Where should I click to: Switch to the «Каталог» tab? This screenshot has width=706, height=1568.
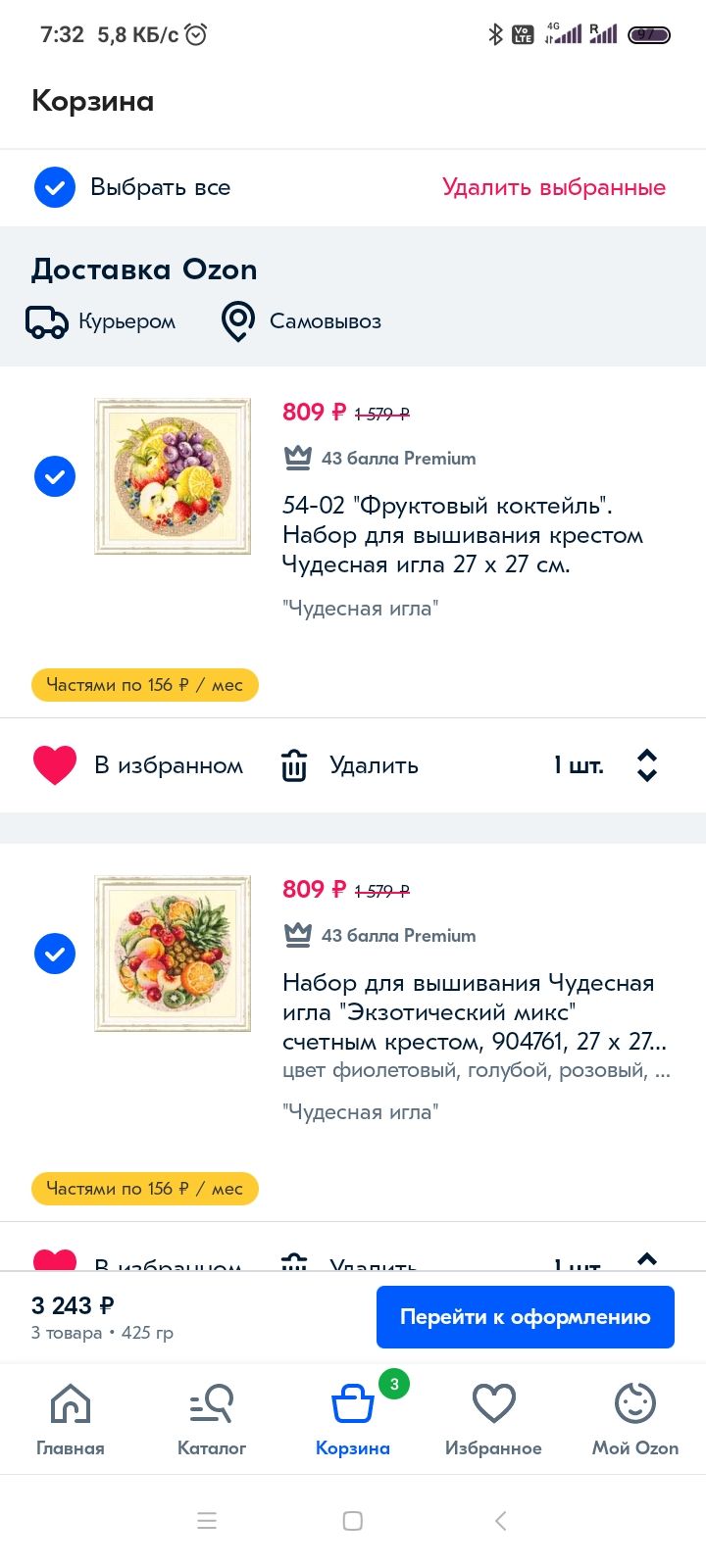(x=212, y=1417)
